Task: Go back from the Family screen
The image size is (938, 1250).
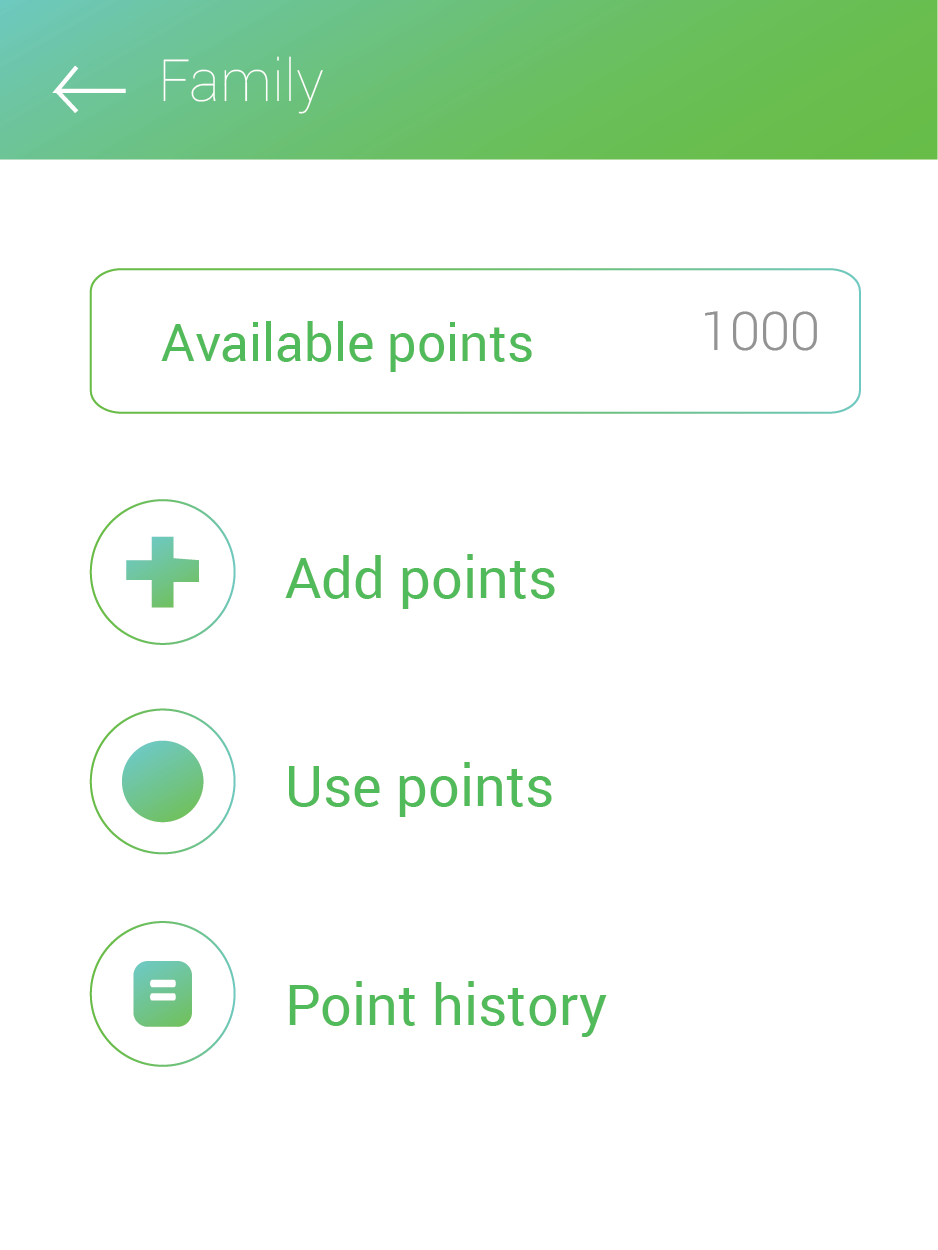Action: tap(89, 89)
